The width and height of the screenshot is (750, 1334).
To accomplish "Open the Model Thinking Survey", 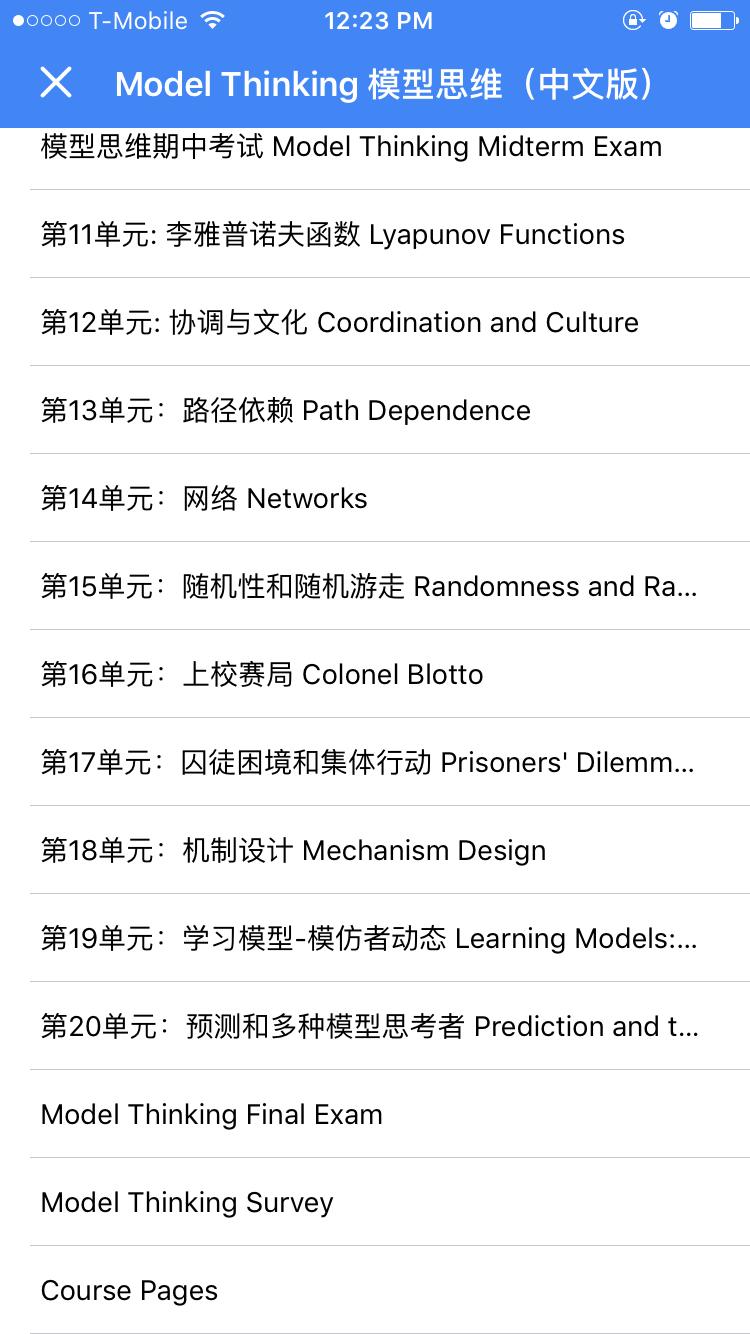I will (187, 1203).
